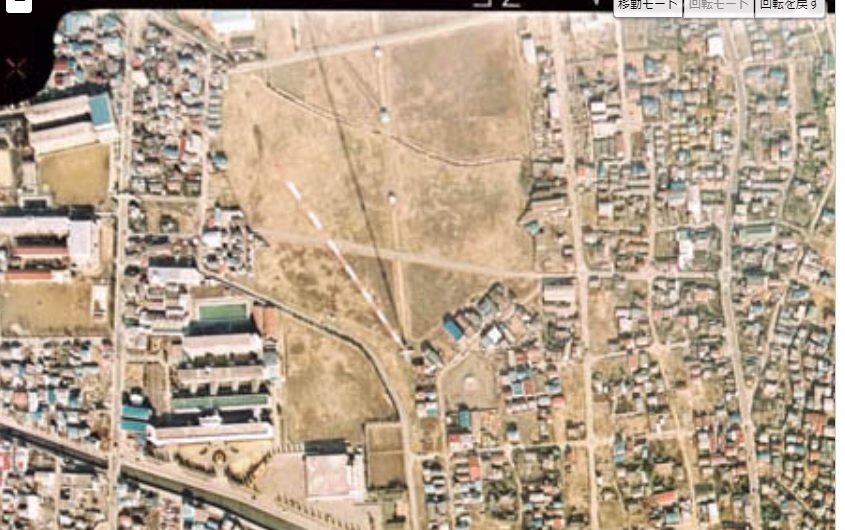Tap the faint X close icon
Image resolution: width=845 pixels, height=530 pixels.
point(16,68)
